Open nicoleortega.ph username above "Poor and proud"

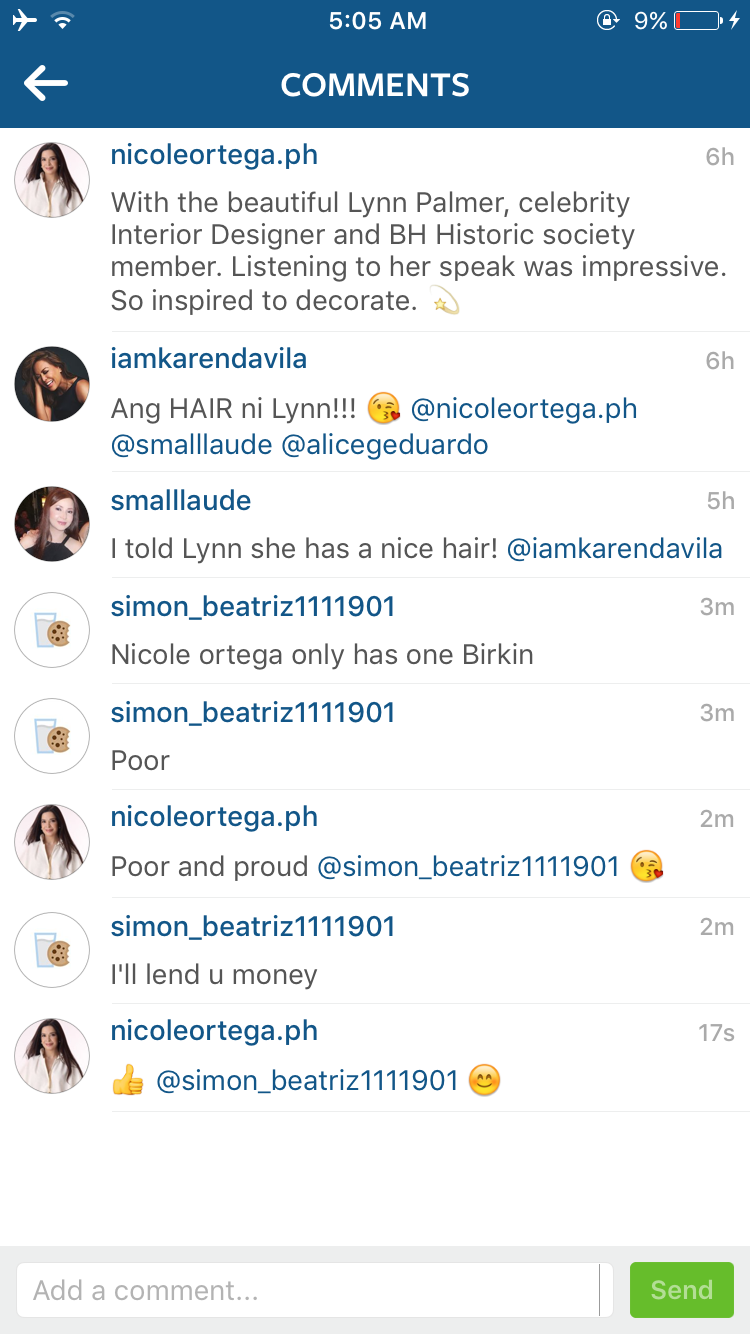214,817
